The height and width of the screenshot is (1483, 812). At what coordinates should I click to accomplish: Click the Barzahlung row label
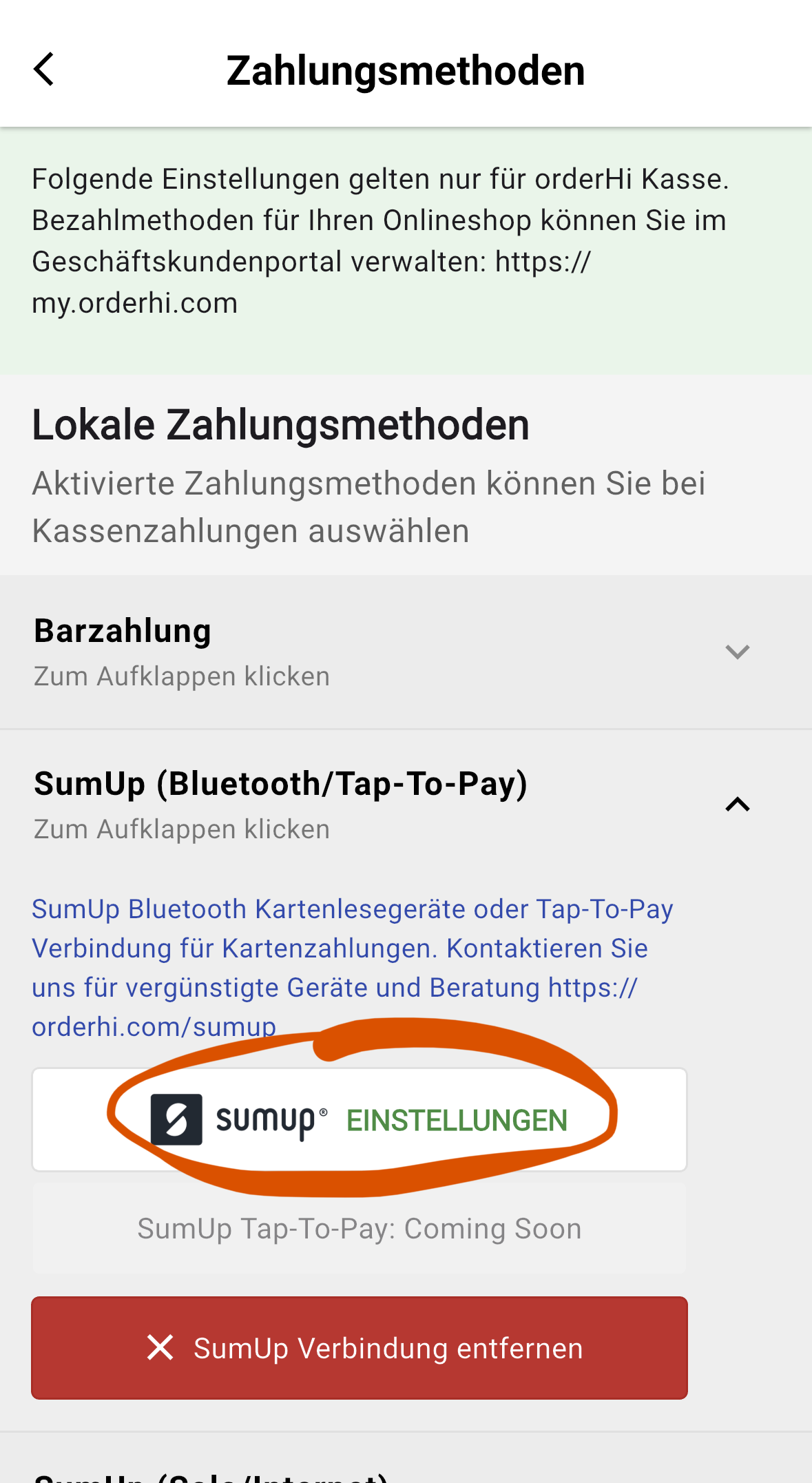tap(122, 630)
